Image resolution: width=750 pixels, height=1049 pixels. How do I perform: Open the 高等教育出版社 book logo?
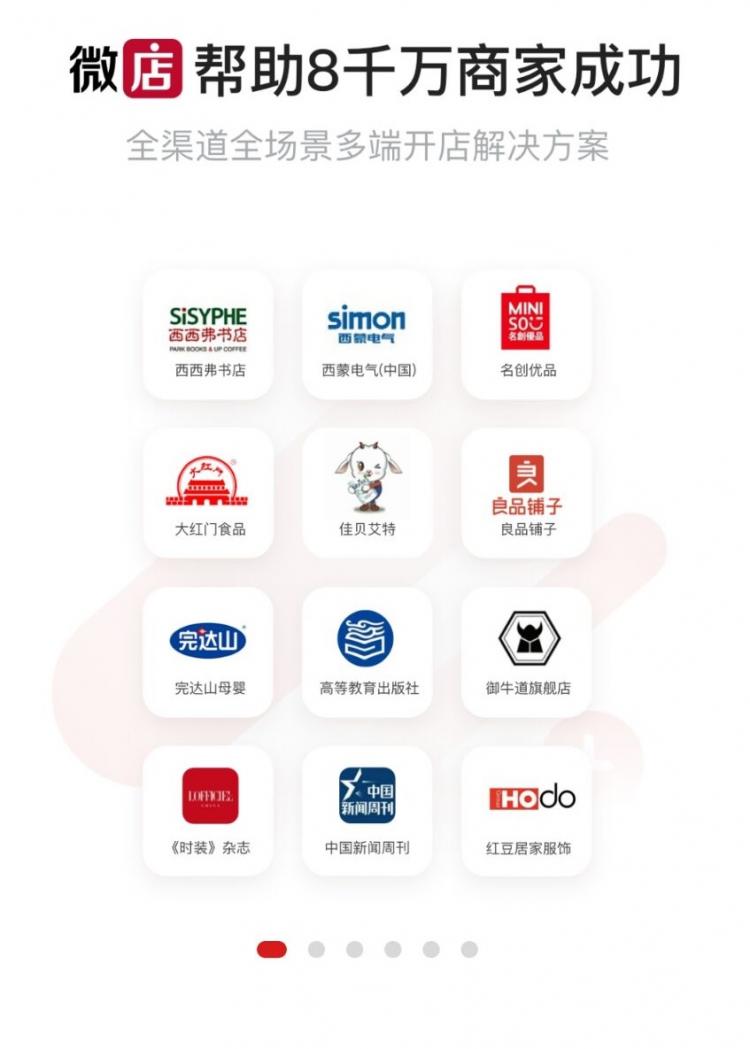pos(367,640)
